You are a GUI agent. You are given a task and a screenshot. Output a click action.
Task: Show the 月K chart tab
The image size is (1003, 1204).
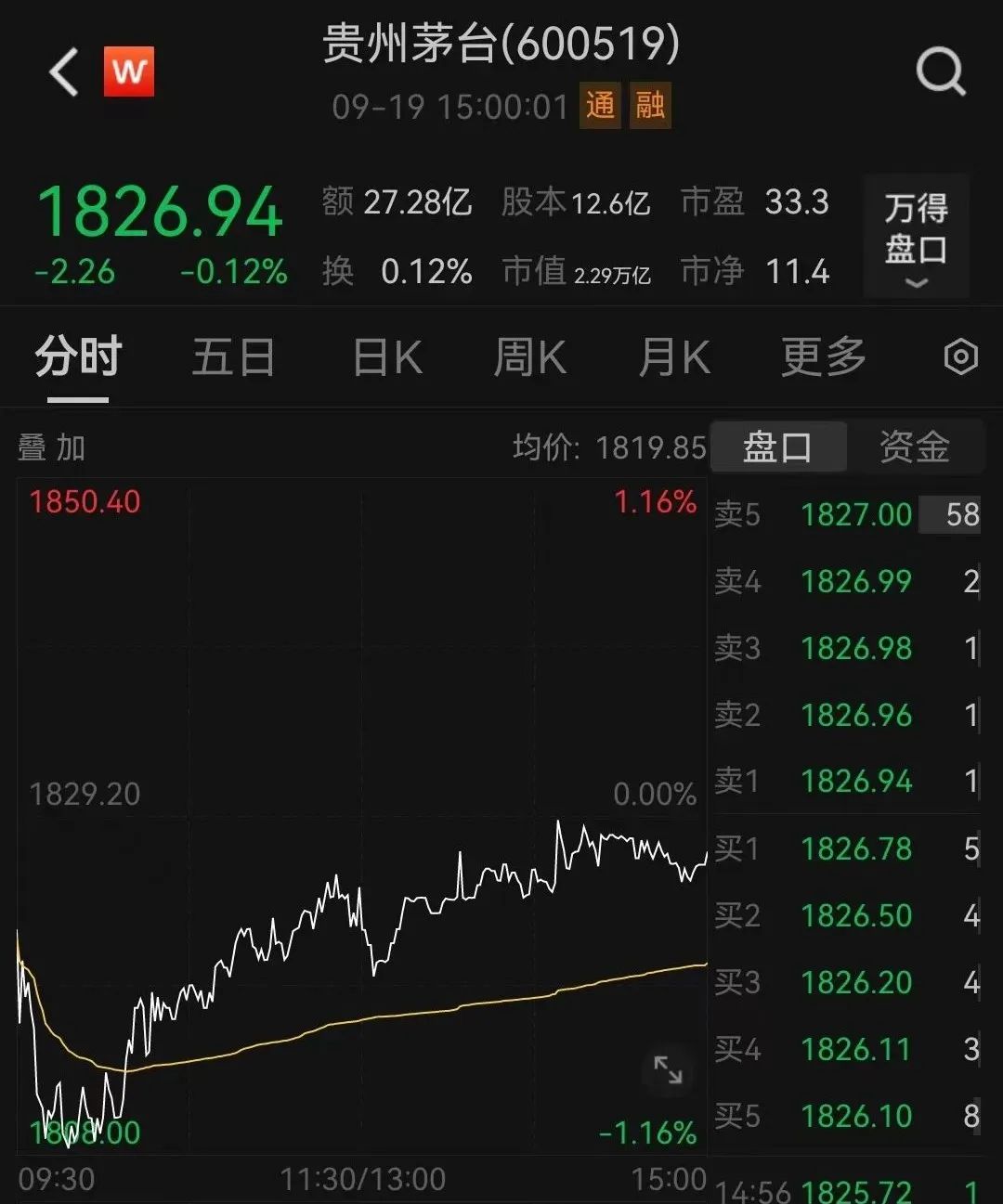coord(674,357)
